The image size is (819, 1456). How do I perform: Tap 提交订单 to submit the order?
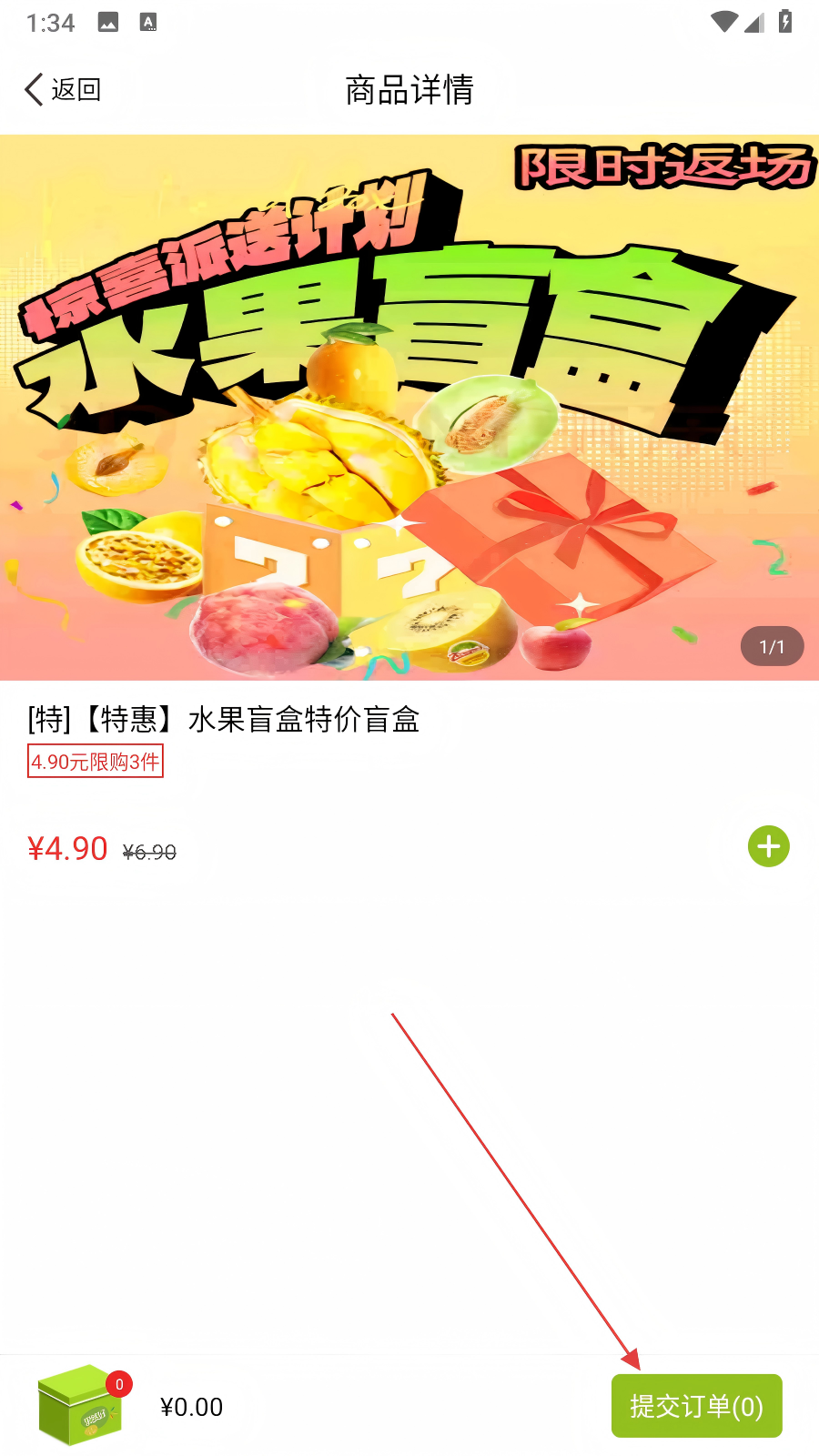[697, 1406]
